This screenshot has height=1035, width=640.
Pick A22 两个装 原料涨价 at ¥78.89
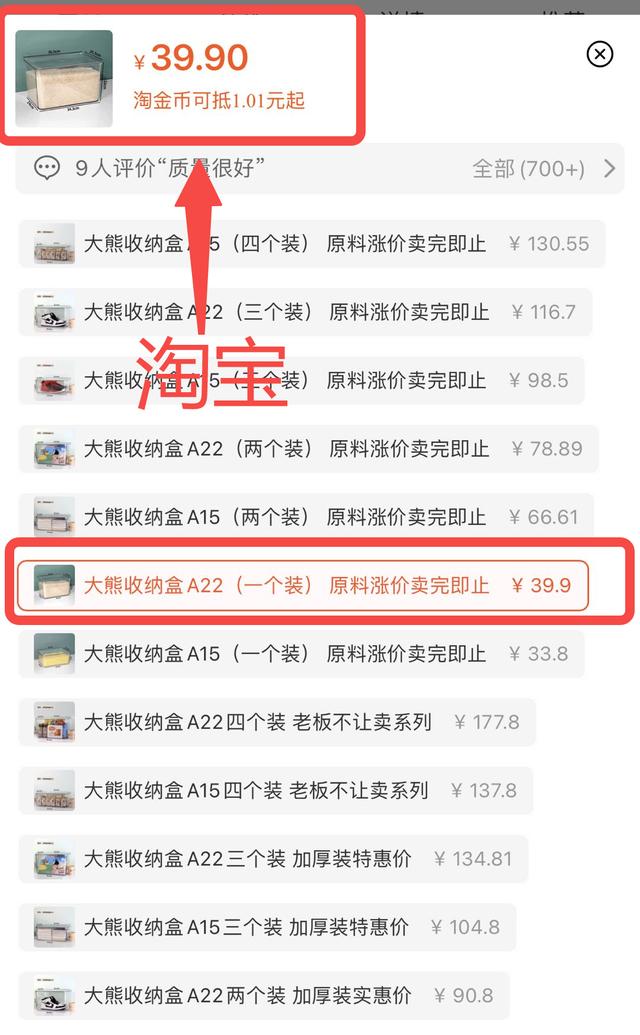(x=308, y=449)
